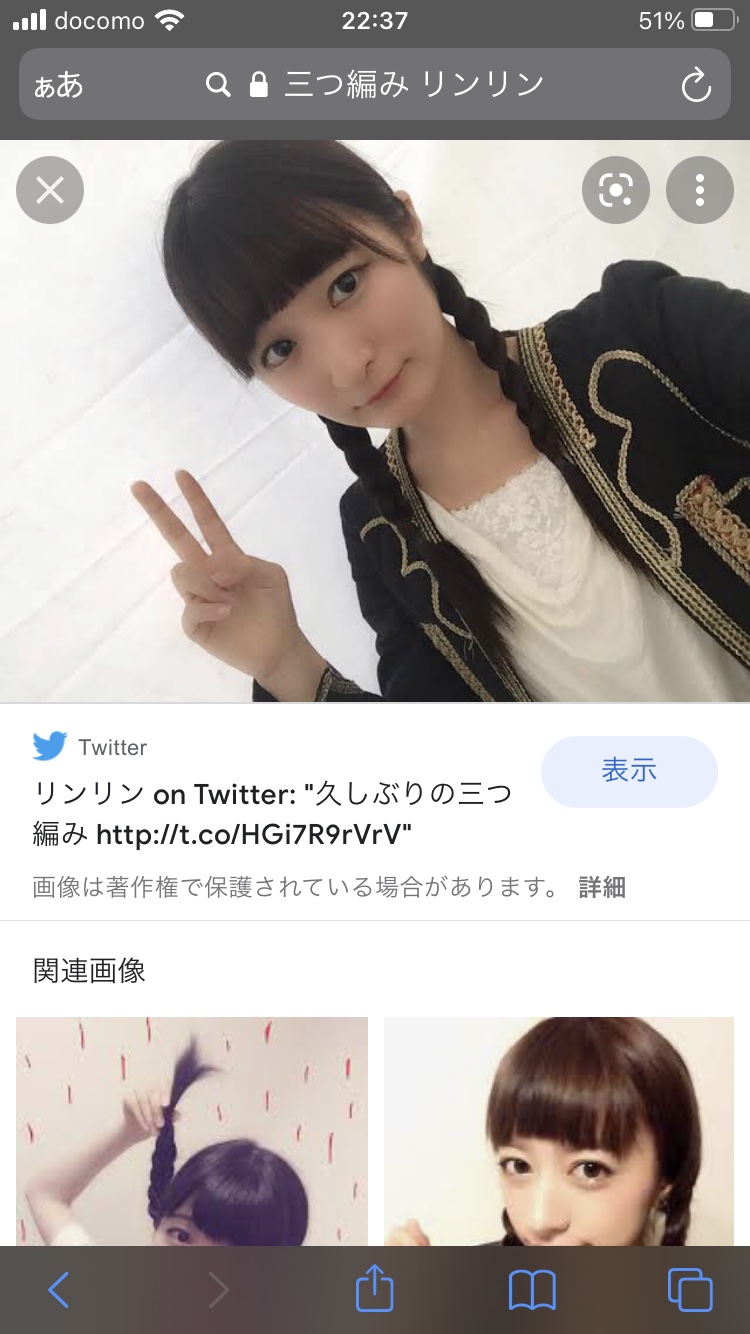Go back to the previous page
750x1334 pixels.
(59, 1290)
